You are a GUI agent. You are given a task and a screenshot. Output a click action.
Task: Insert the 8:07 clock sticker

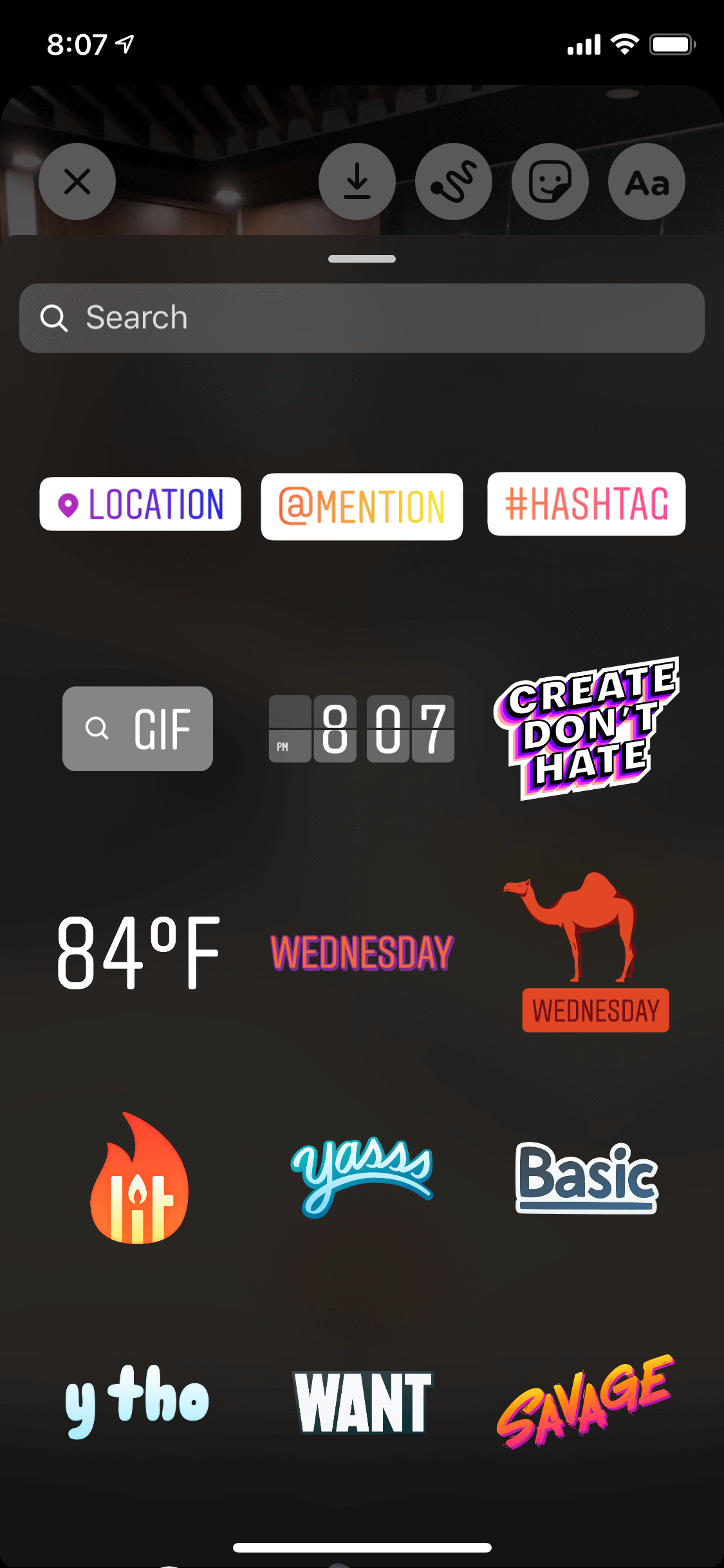362,729
